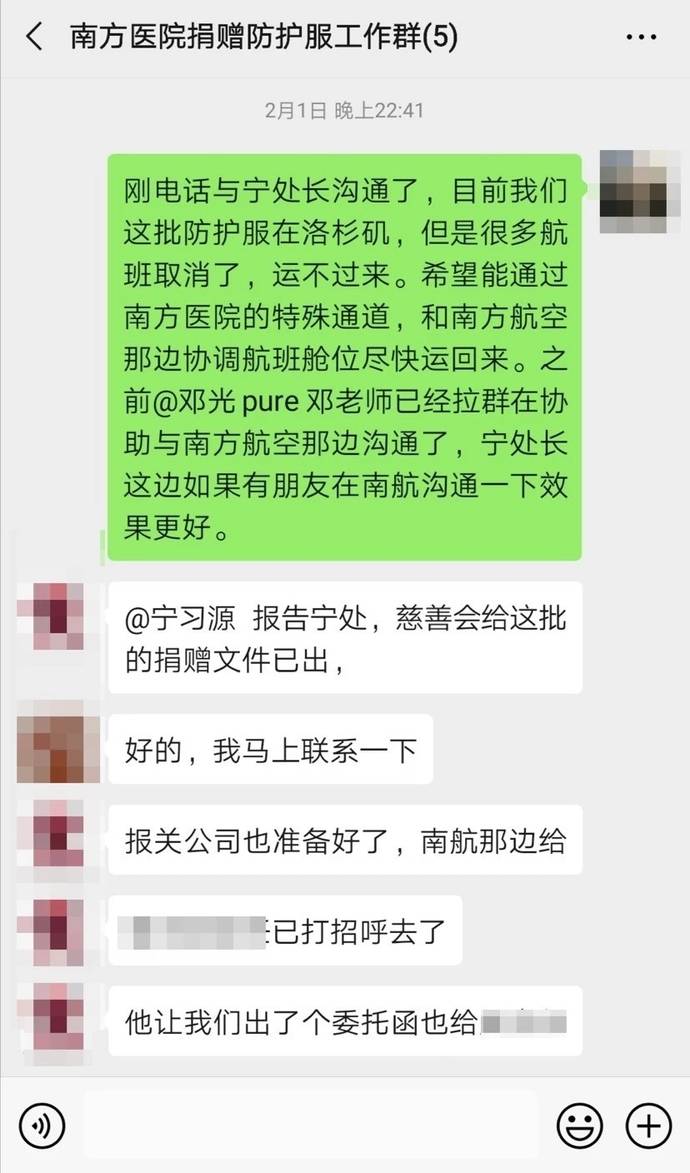
Task: Open group chat options menu
Action: [640, 38]
